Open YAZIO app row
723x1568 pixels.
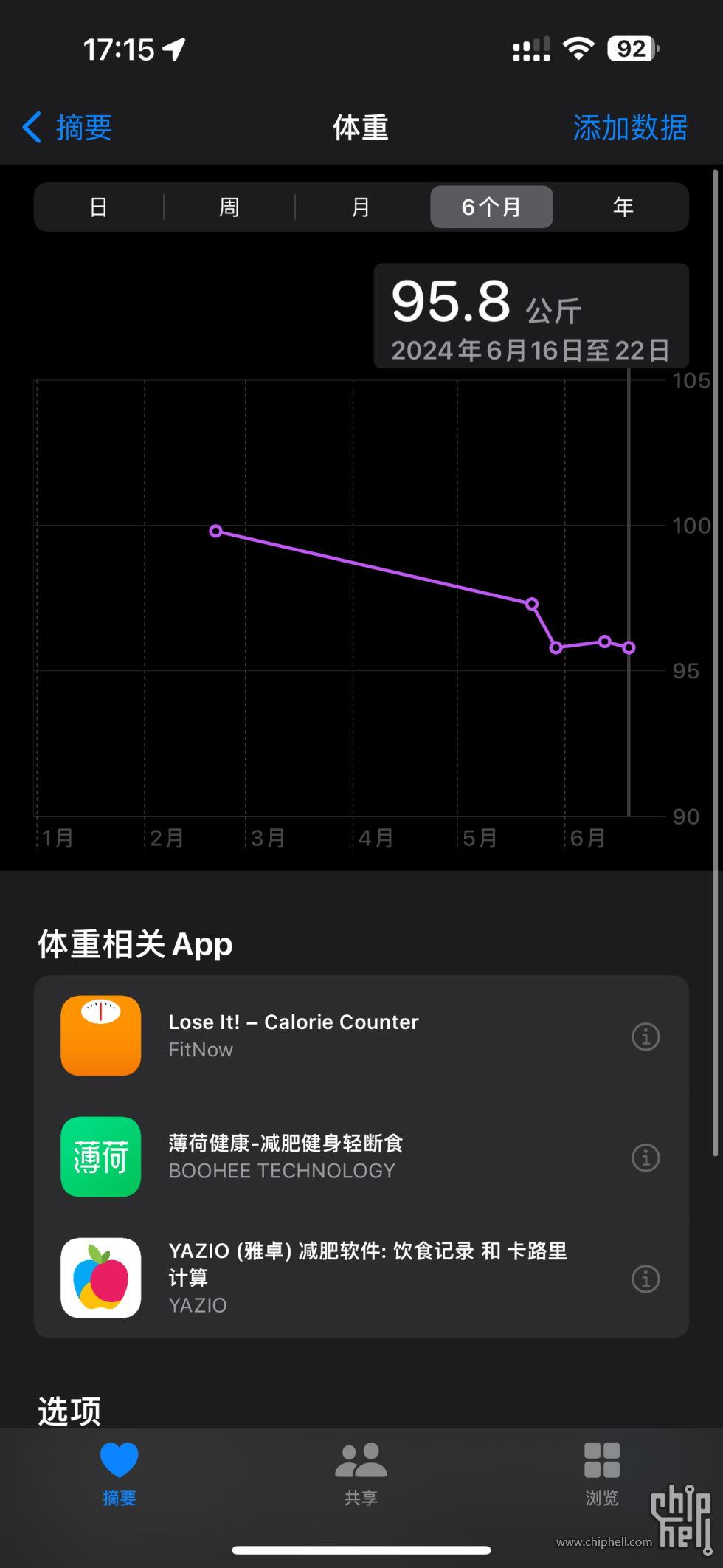pos(361,1278)
